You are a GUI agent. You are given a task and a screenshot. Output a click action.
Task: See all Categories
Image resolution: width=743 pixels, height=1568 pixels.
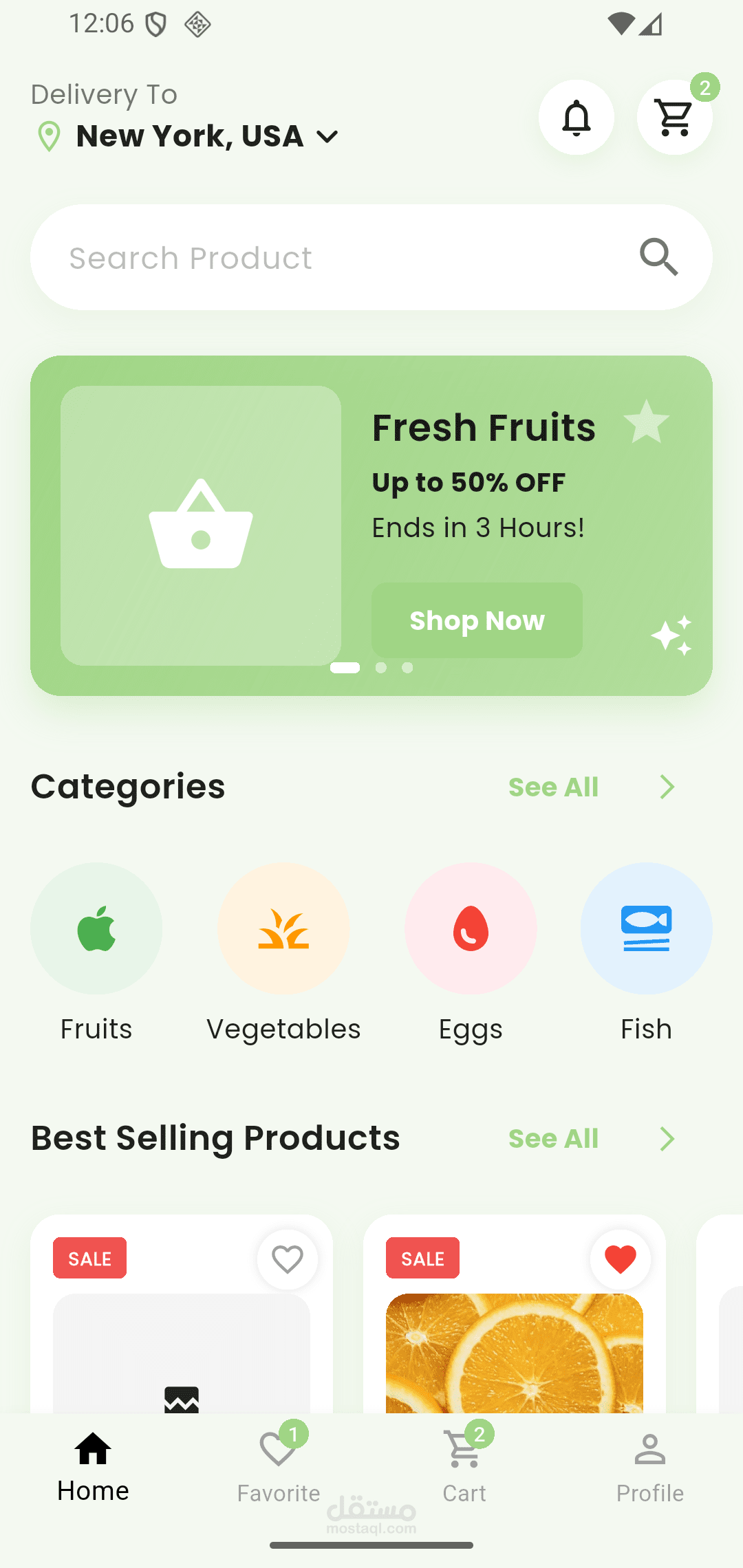(592, 787)
